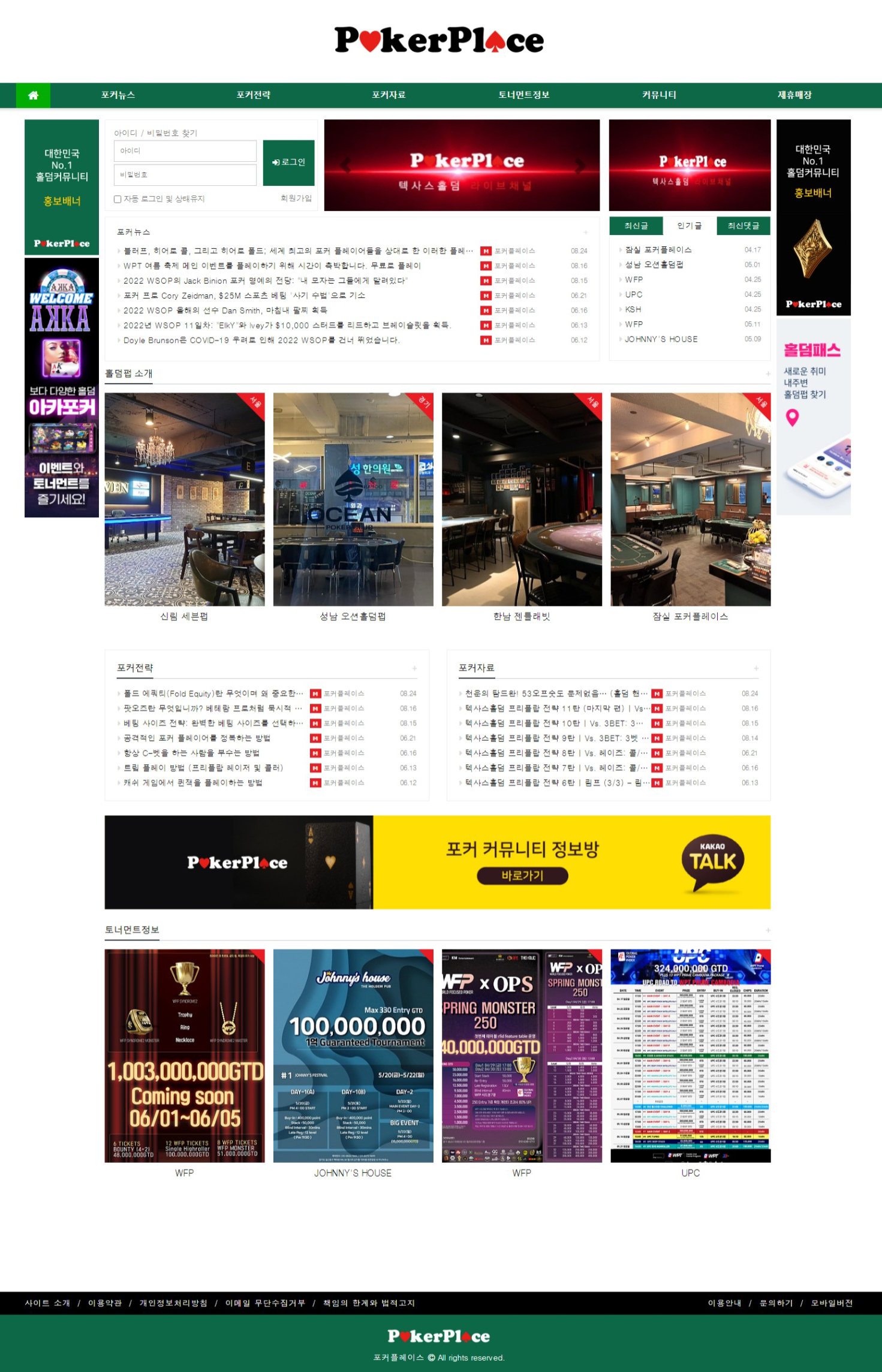Open the 성남 오션홀덤펍 pub card
This screenshot has width=882, height=1372.
[x=353, y=499]
